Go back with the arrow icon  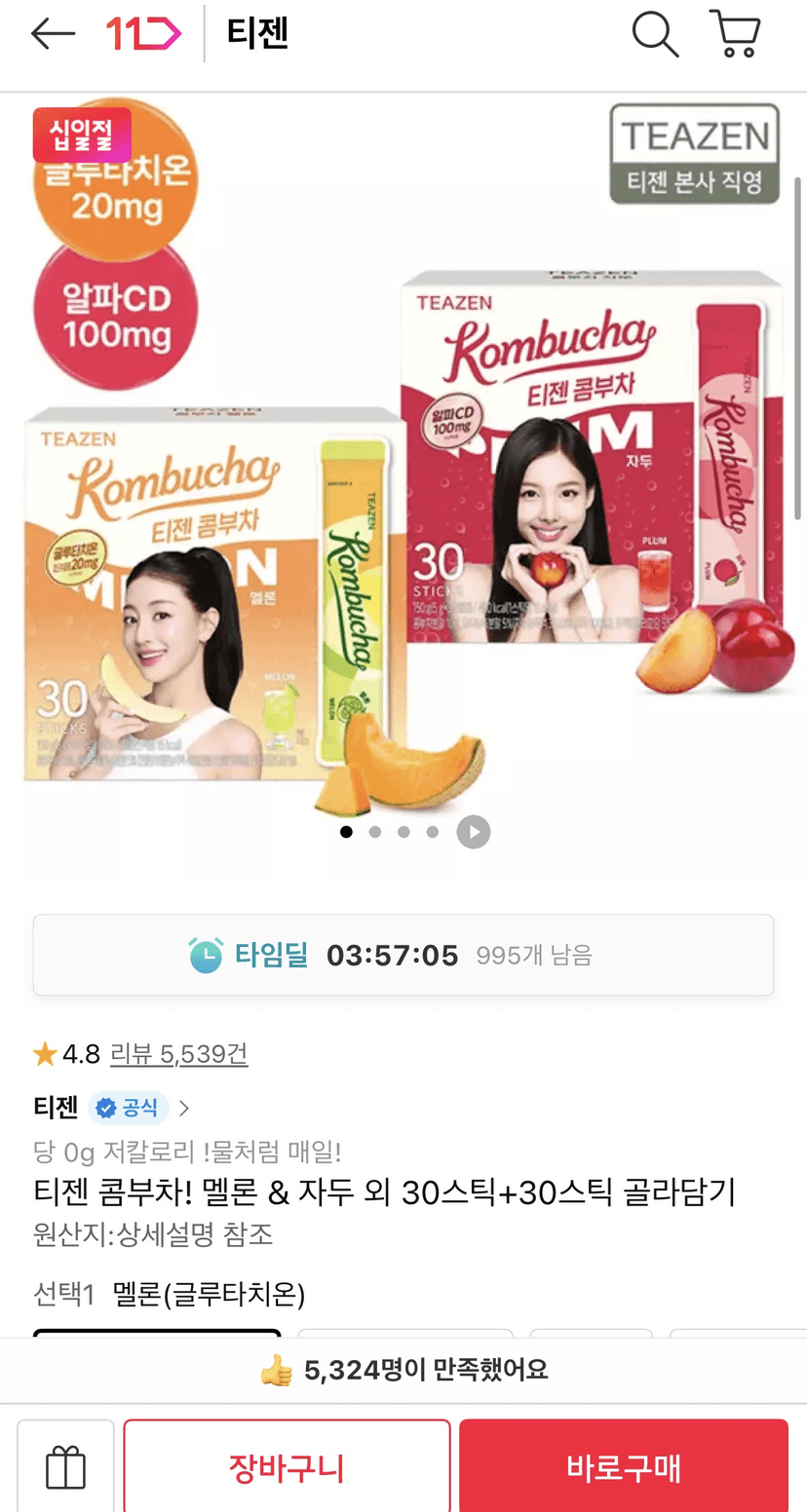[53, 34]
